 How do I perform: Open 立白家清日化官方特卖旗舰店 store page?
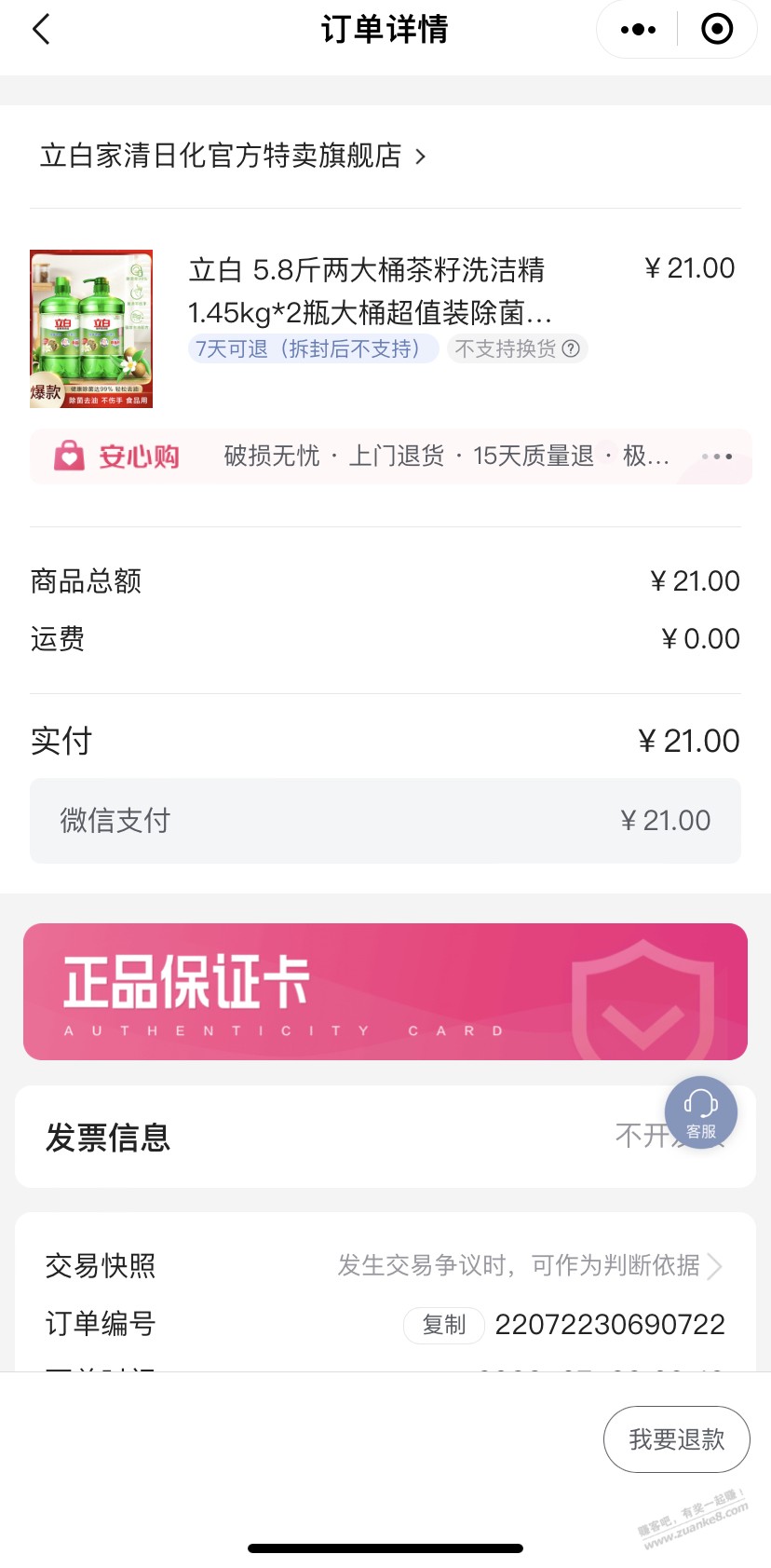click(x=233, y=156)
